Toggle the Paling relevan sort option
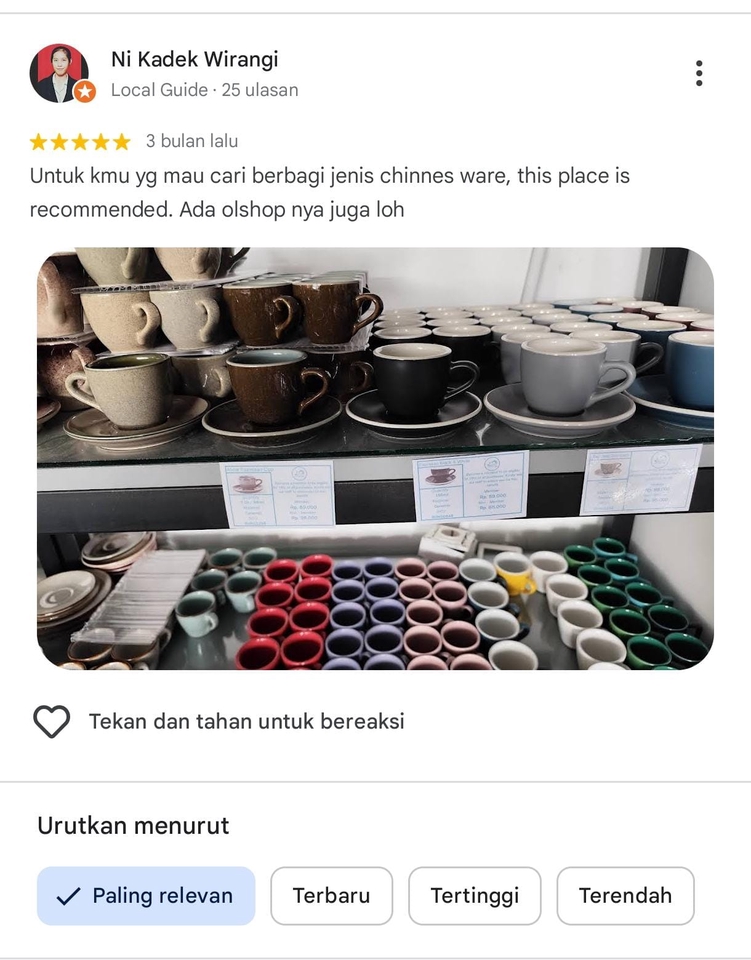751x960 pixels. tap(145, 896)
